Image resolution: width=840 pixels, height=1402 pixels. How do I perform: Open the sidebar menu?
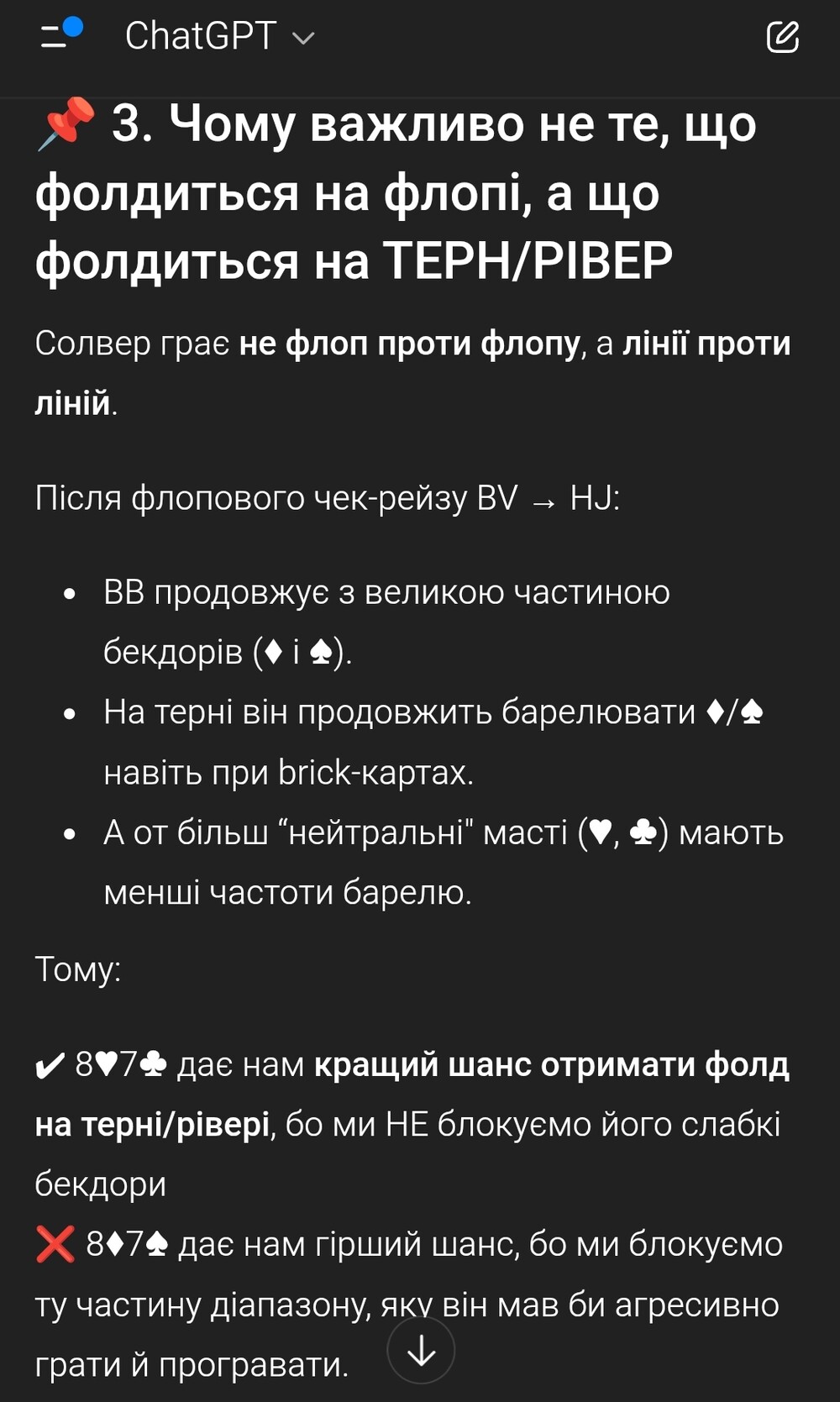click(x=59, y=36)
